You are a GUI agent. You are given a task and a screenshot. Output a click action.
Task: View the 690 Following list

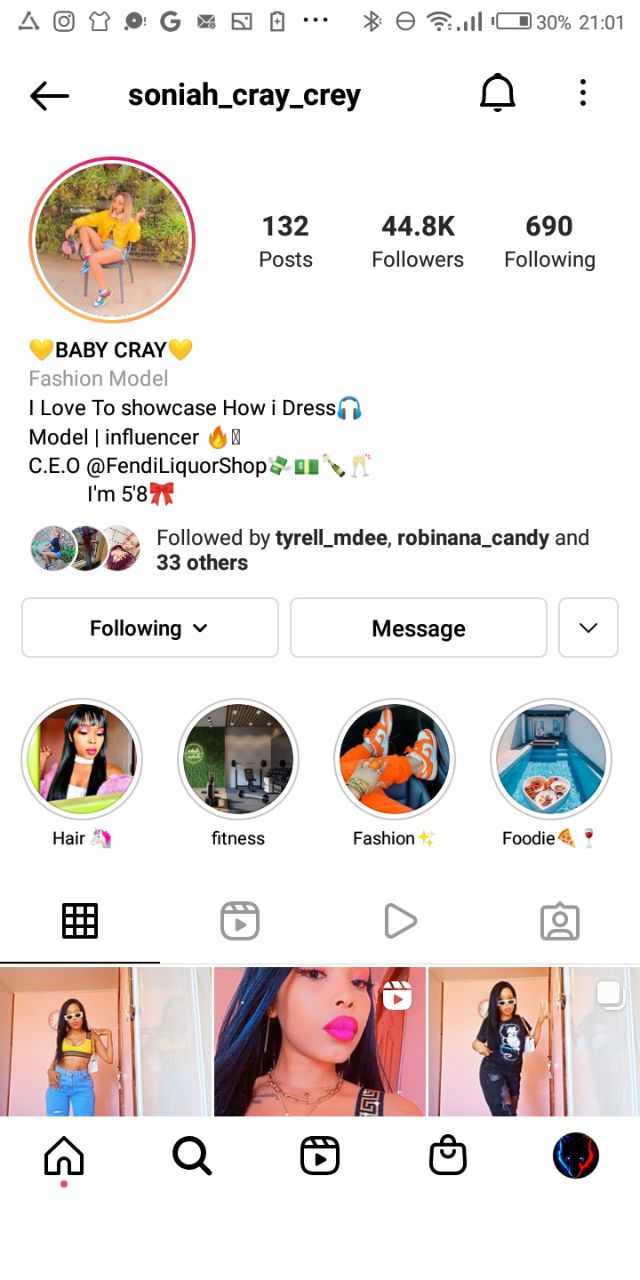tap(549, 241)
